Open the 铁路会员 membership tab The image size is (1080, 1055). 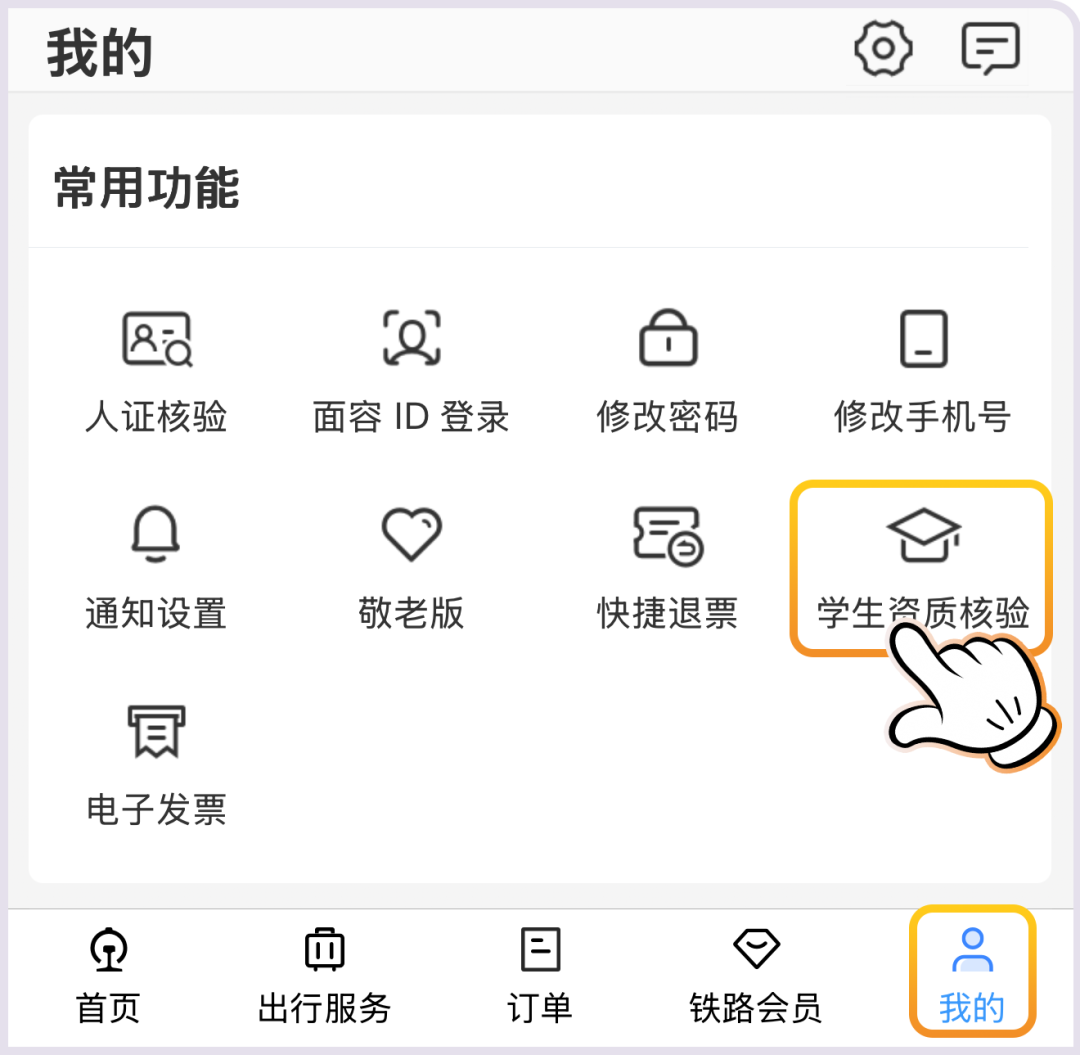point(756,977)
